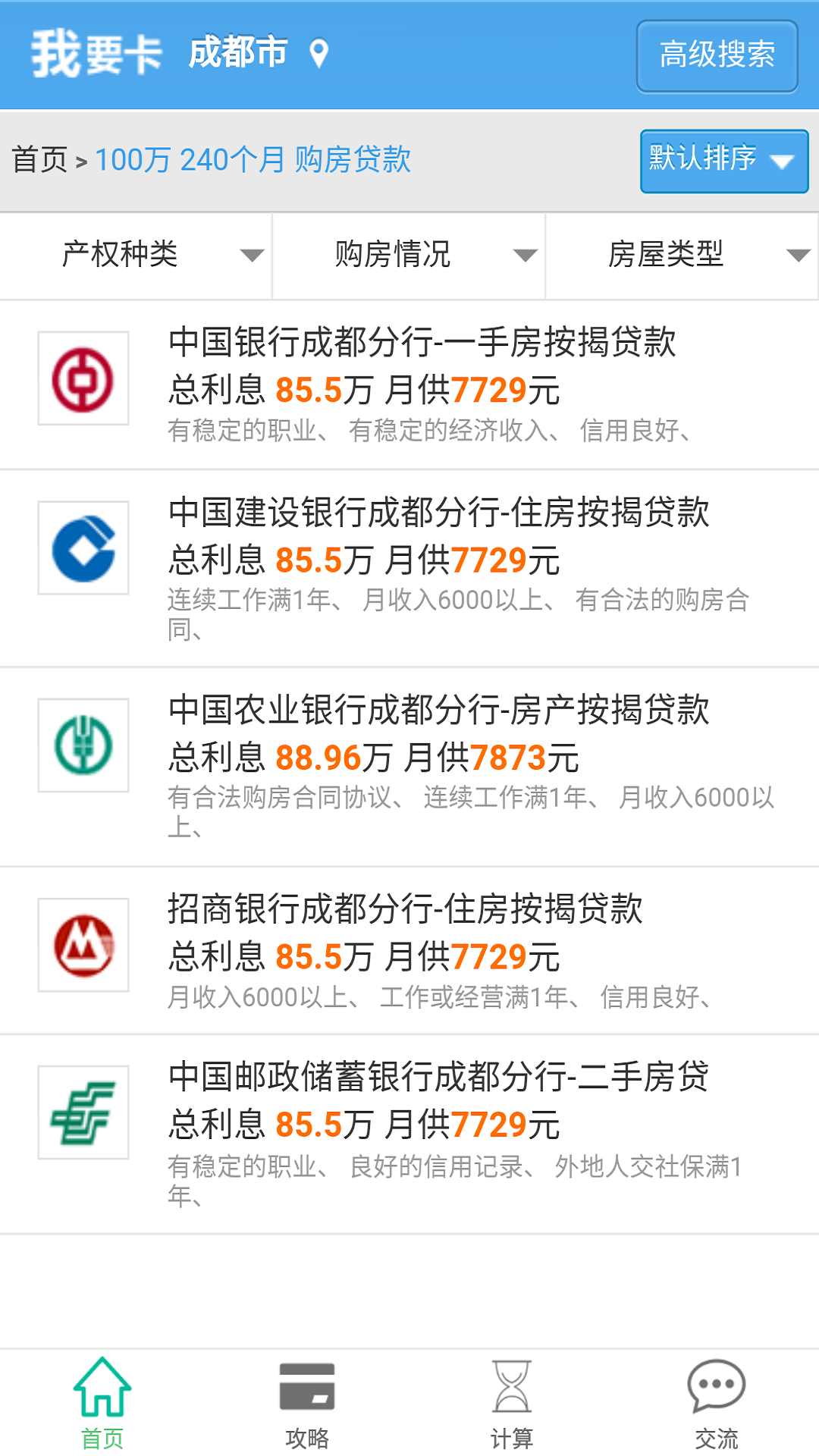Change city from 成都市
The height and width of the screenshot is (1456, 819).
pos(256,53)
